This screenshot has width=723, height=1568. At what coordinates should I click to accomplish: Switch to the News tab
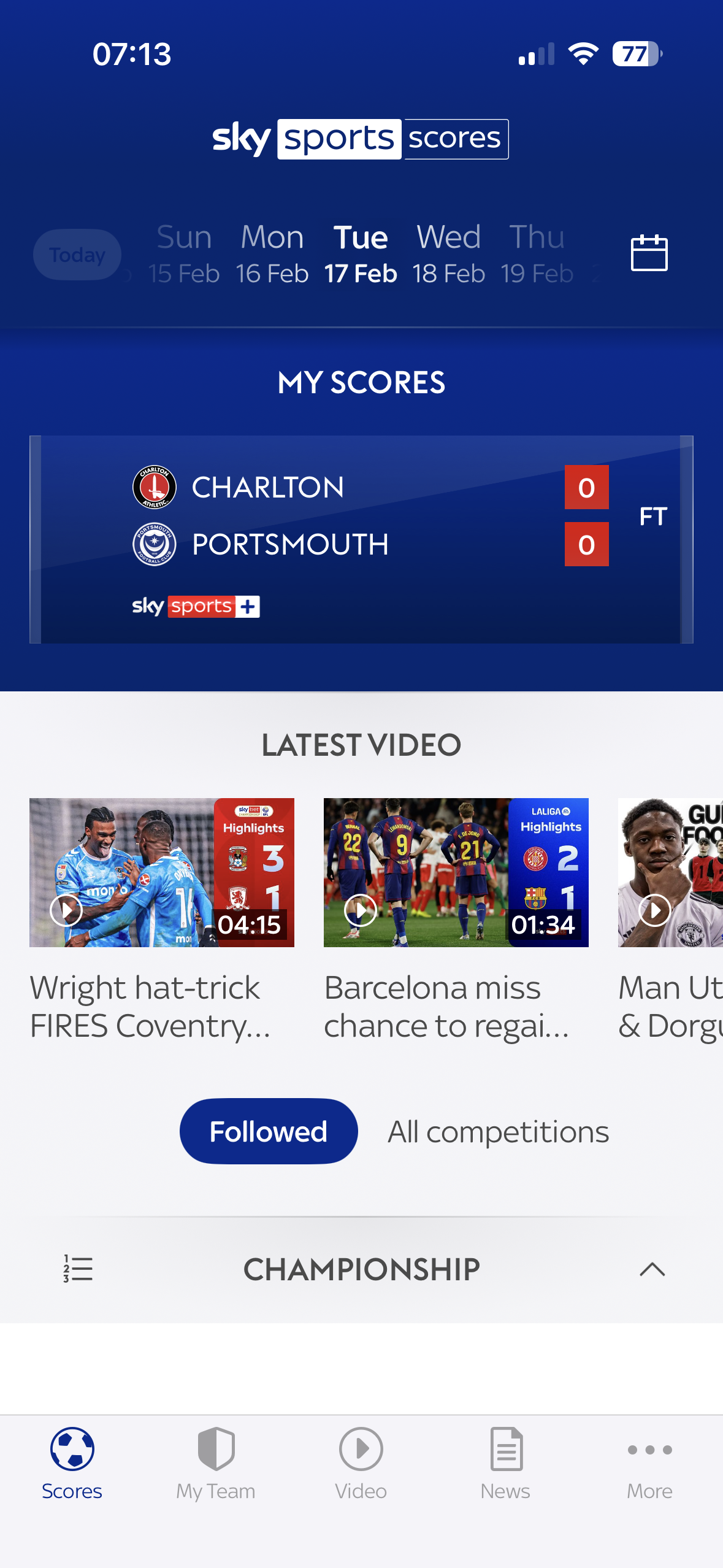[x=505, y=1463]
